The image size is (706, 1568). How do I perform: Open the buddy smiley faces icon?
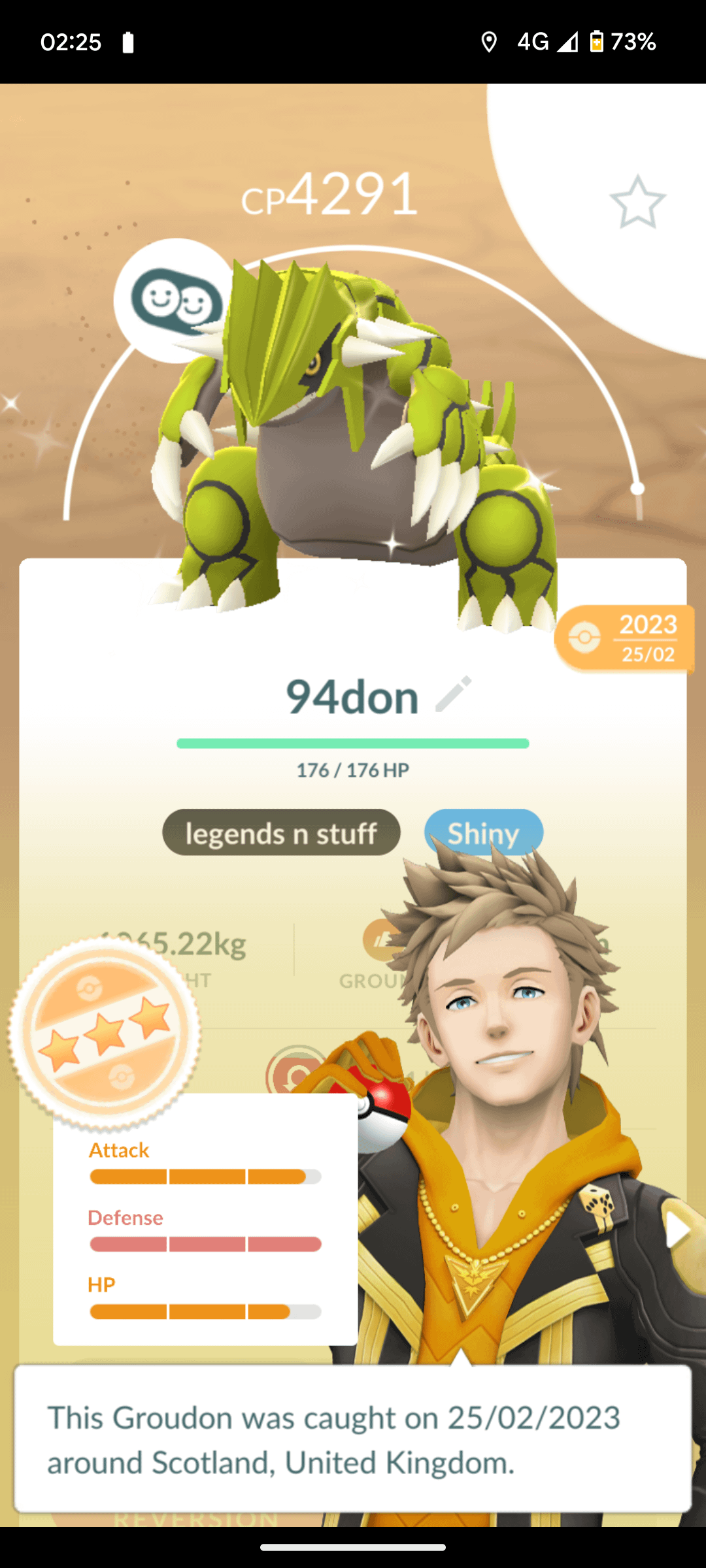pyautogui.click(x=175, y=301)
